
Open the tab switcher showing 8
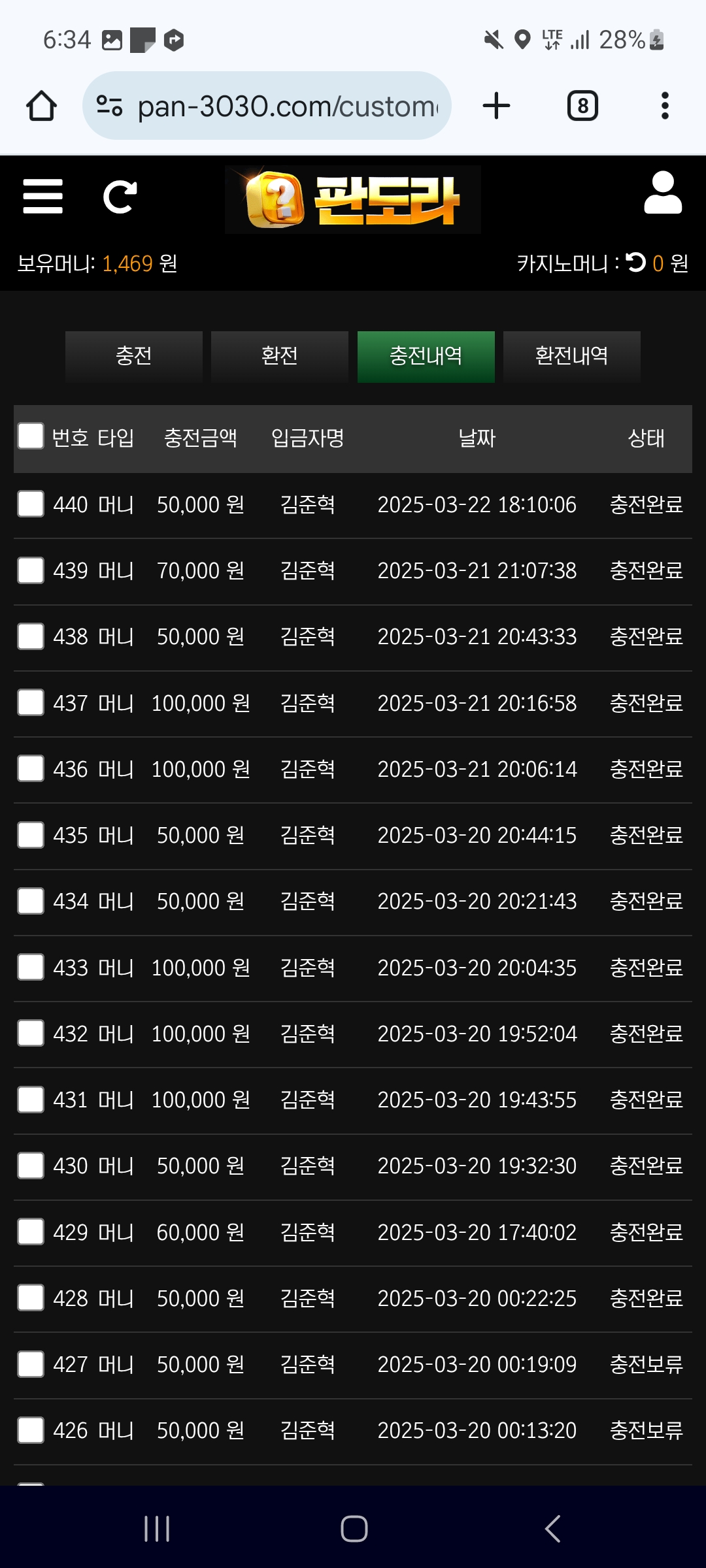click(582, 106)
